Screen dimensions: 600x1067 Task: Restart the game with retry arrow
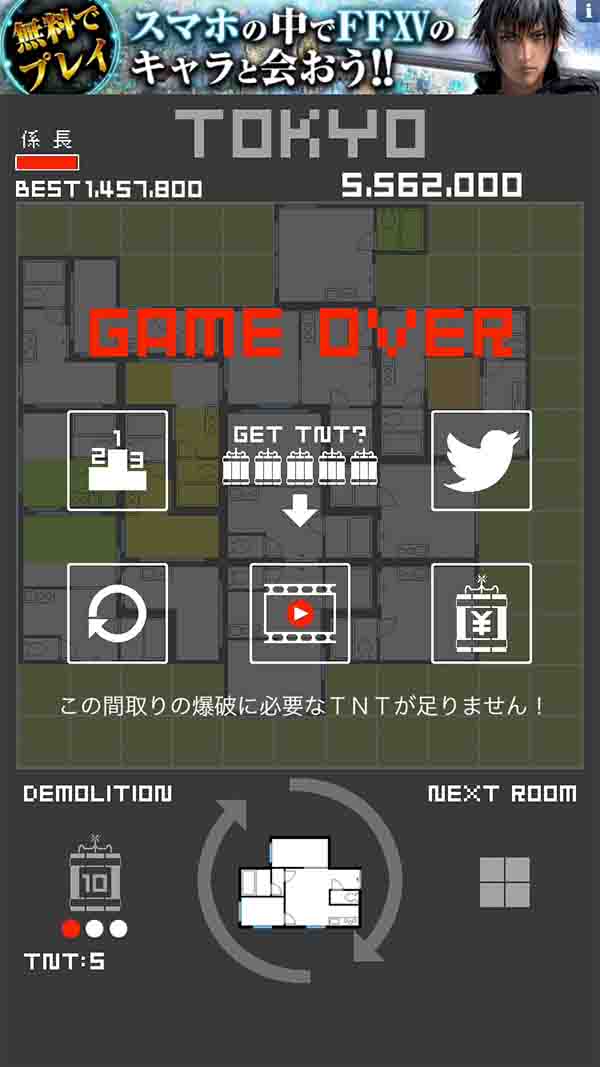(118, 613)
